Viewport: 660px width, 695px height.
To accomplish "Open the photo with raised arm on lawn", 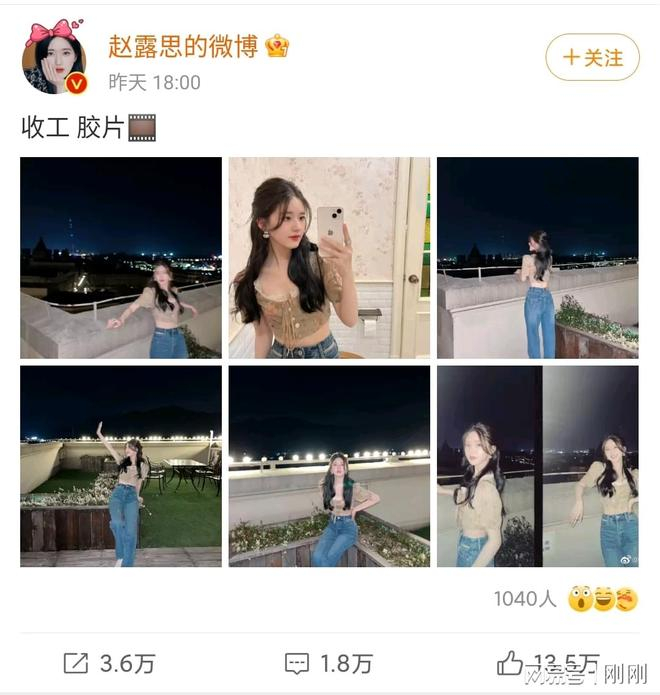I will 121,466.
